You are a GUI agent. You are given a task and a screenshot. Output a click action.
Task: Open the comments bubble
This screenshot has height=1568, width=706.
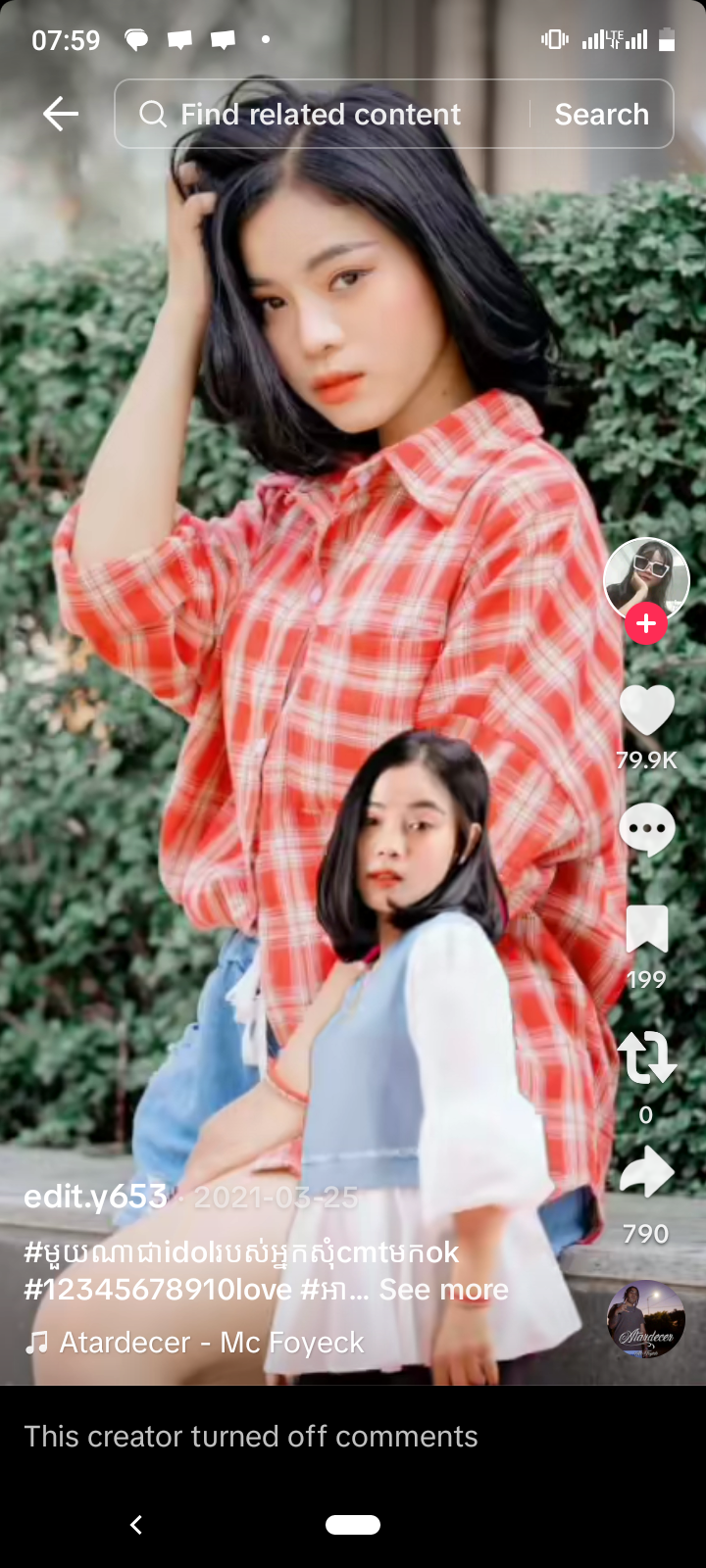click(x=646, y=829)
